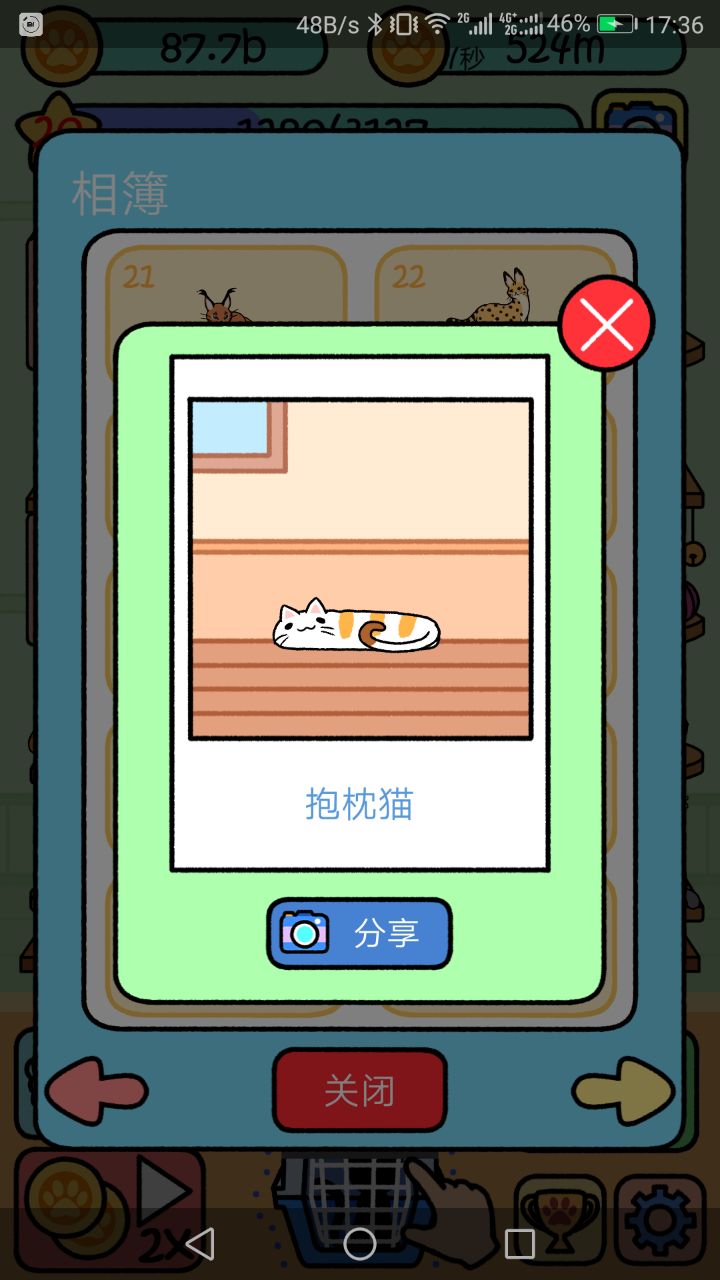Image resolution: width=720 pixels, height=1280 pixels.
Task: Tap the red 关闭 button
Action: 359,1090
